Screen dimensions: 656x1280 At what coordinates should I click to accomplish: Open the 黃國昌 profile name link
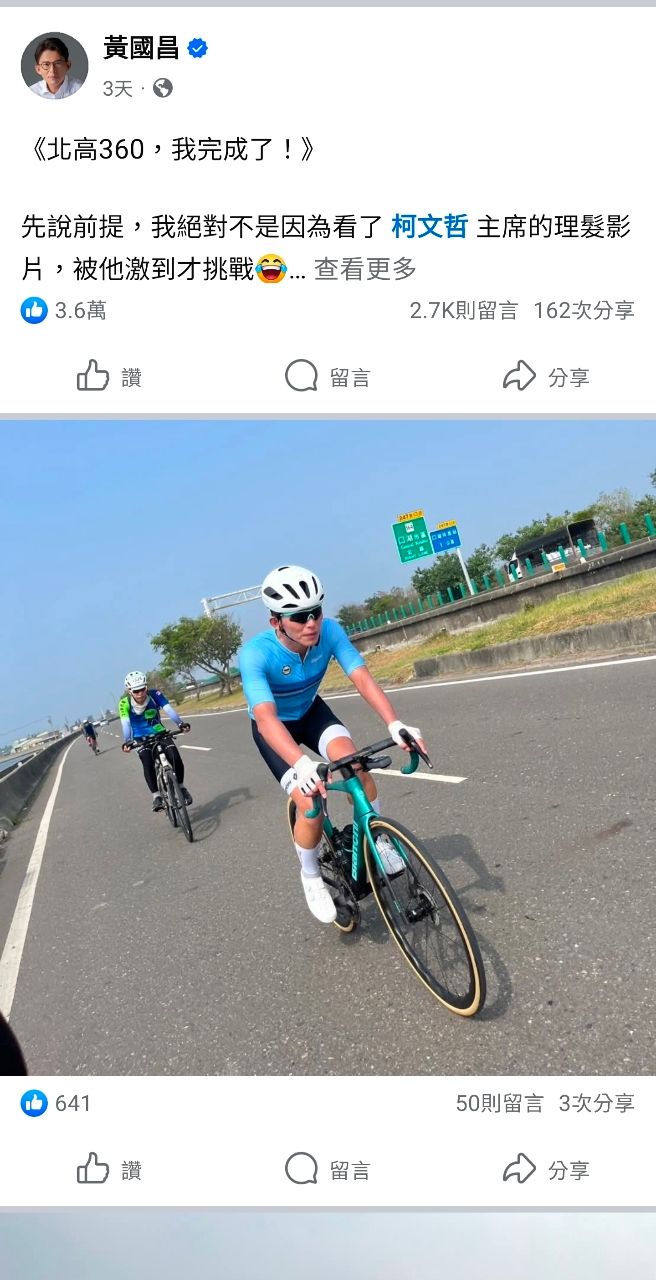[141, 47]
